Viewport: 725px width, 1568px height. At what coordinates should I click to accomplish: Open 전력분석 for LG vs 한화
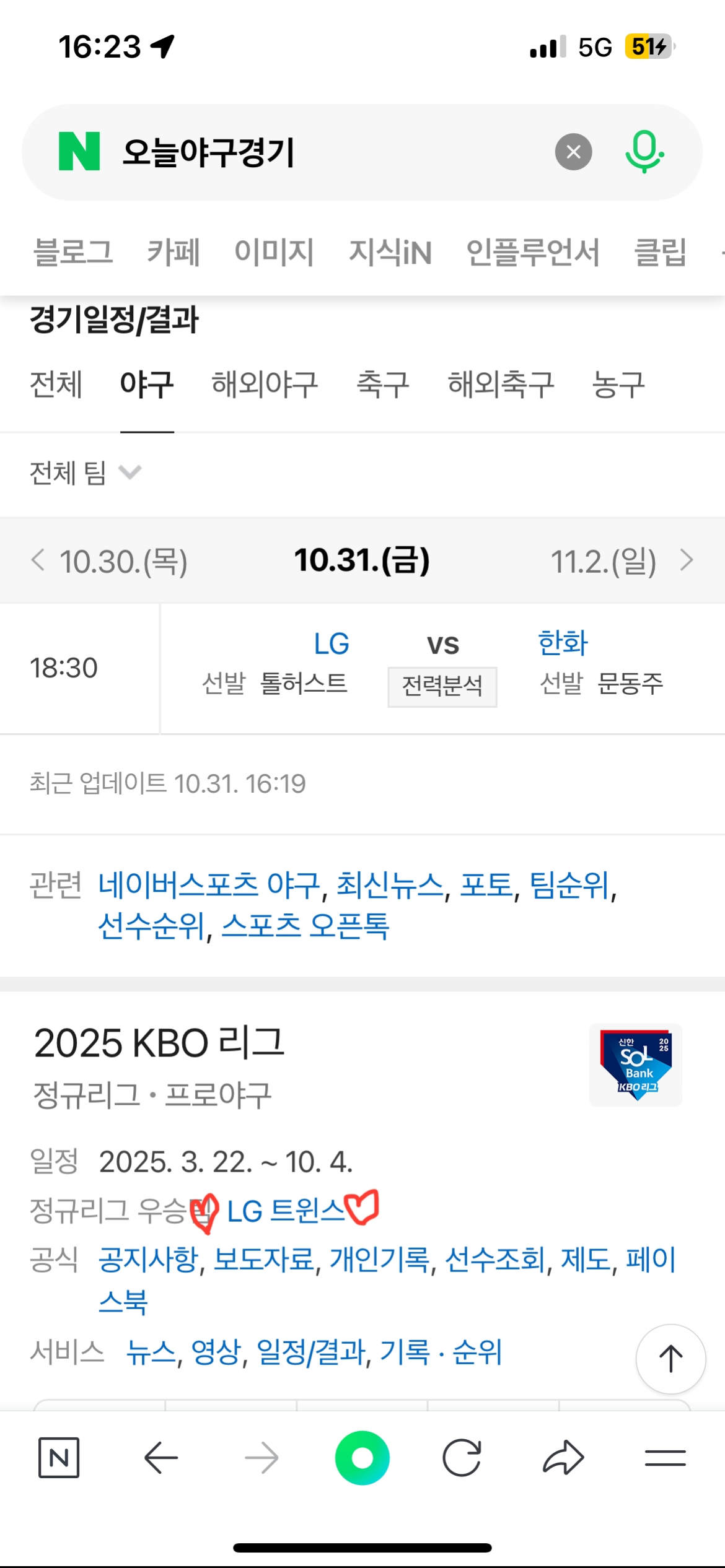[x=442, y=686]
